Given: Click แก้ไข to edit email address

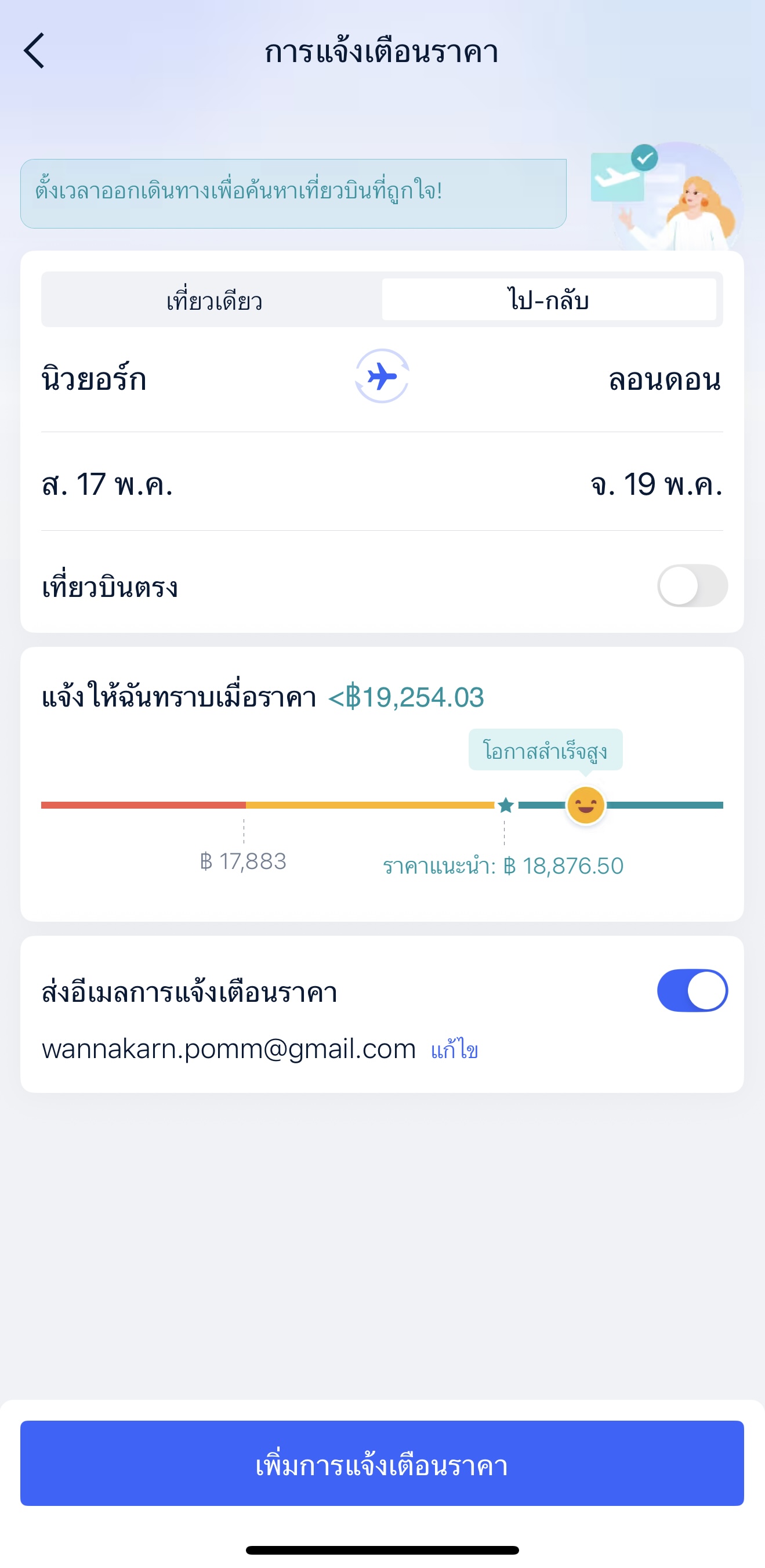Looking at the screenshot, I should click(454, 1049).
